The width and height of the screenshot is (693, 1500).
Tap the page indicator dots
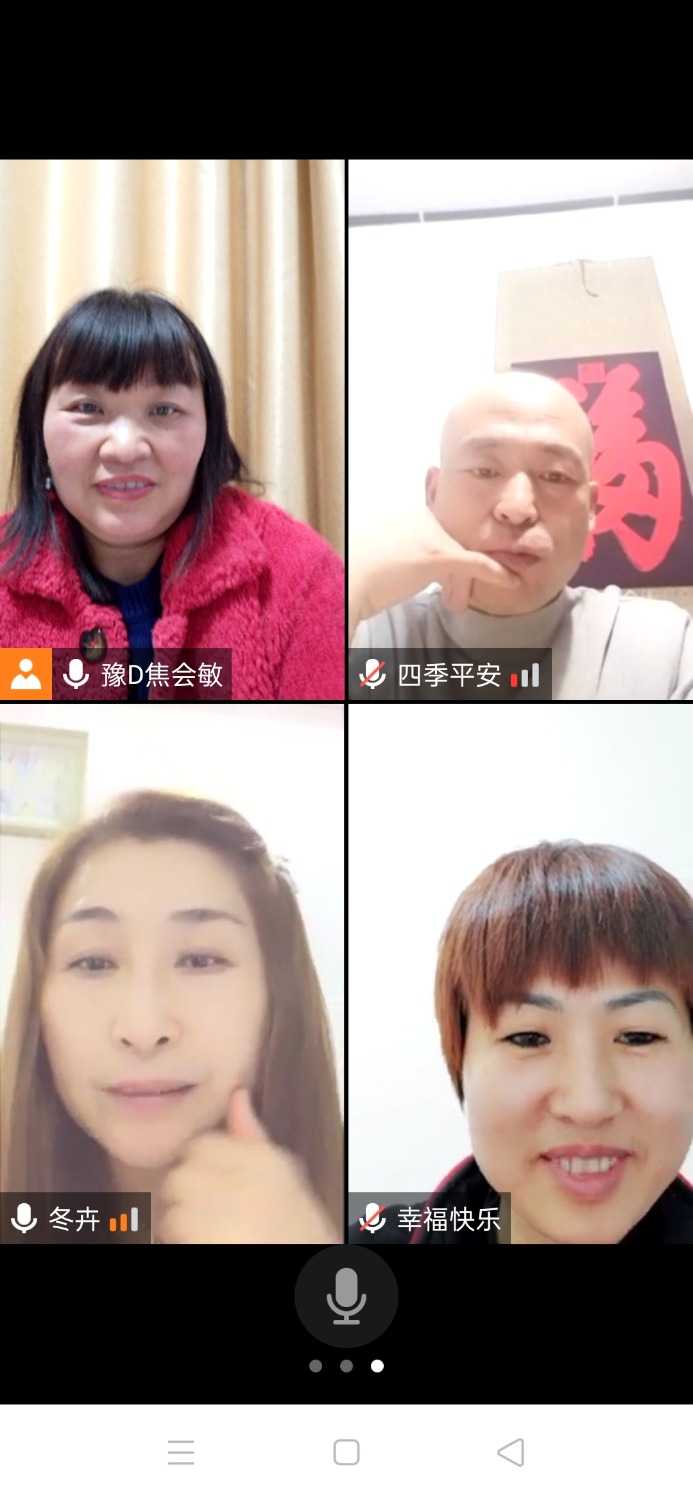point(346,1366)
